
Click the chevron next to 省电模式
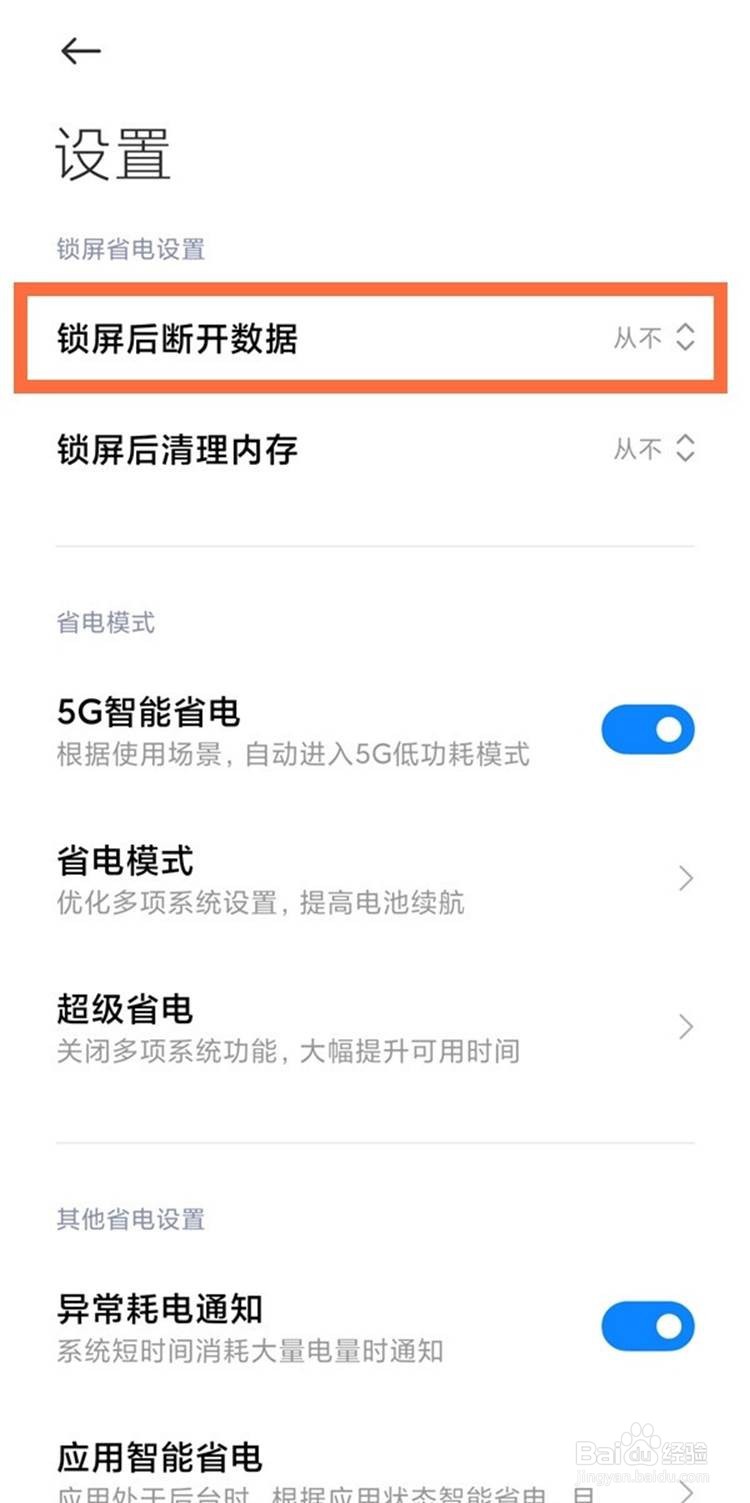point(686,878)
